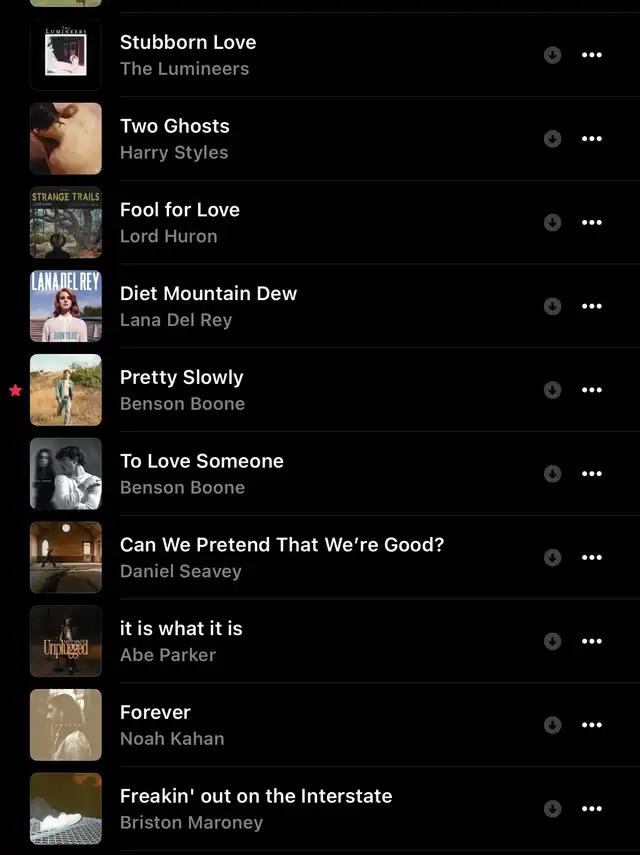Play Can We Pretend That We're Good?
Viewport: 640px width, 855px height.
[x=282, y=557]
